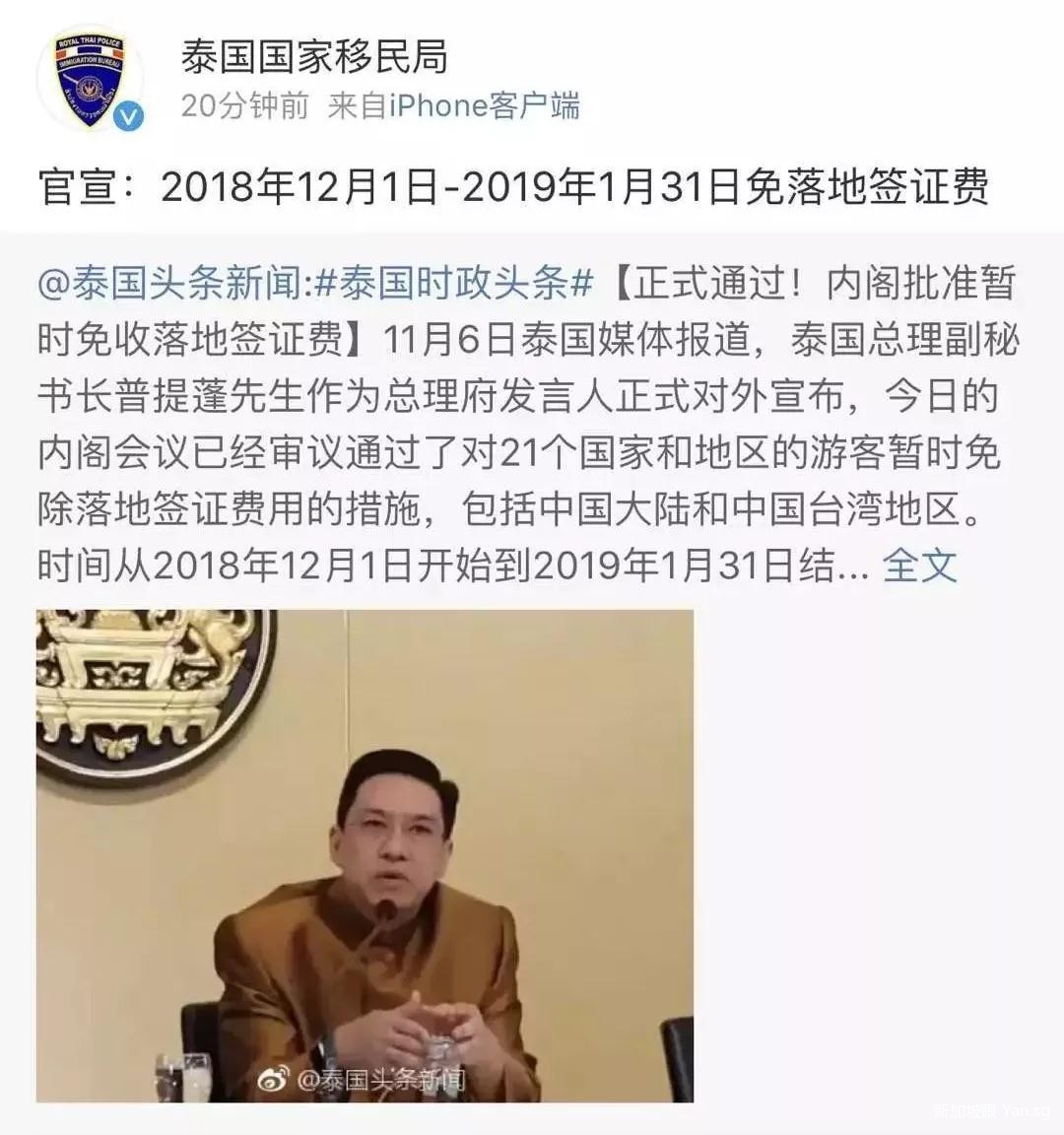Image resolution: width=1064 pixels, height=1135 pixels.
Task: Expand the full post via 全文
Action: point(919,566)
